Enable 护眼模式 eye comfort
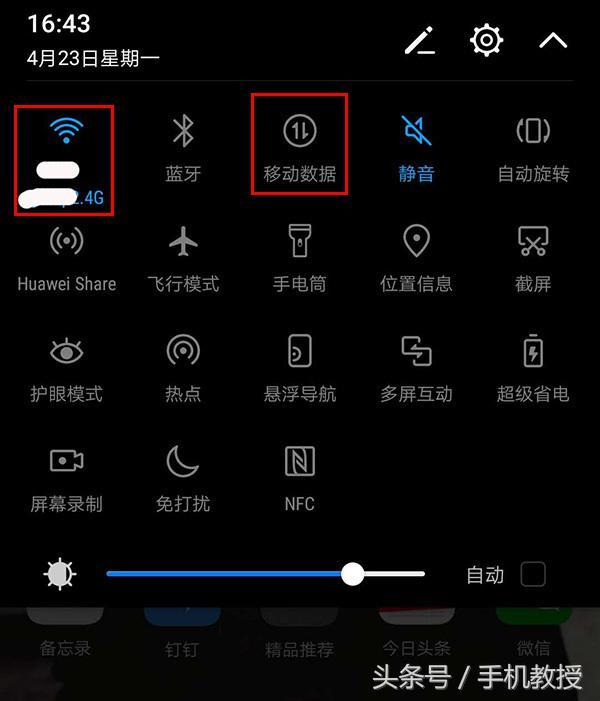 tap(66, 352)
